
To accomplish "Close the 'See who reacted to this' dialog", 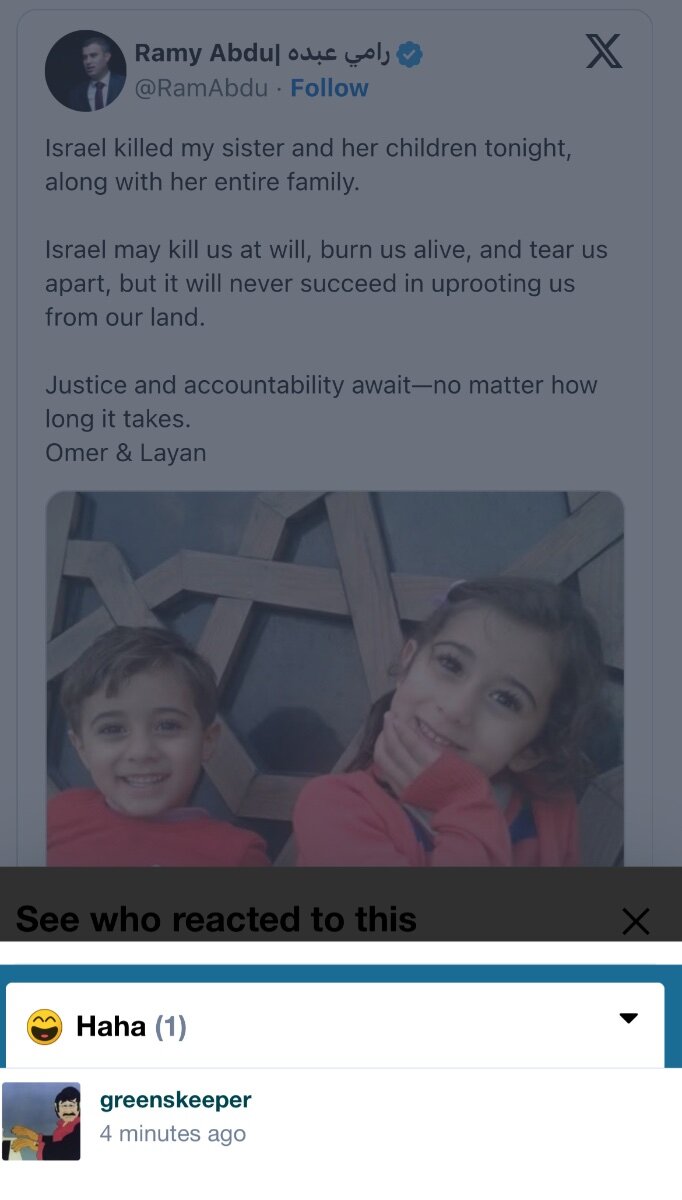I will [635, 921].
